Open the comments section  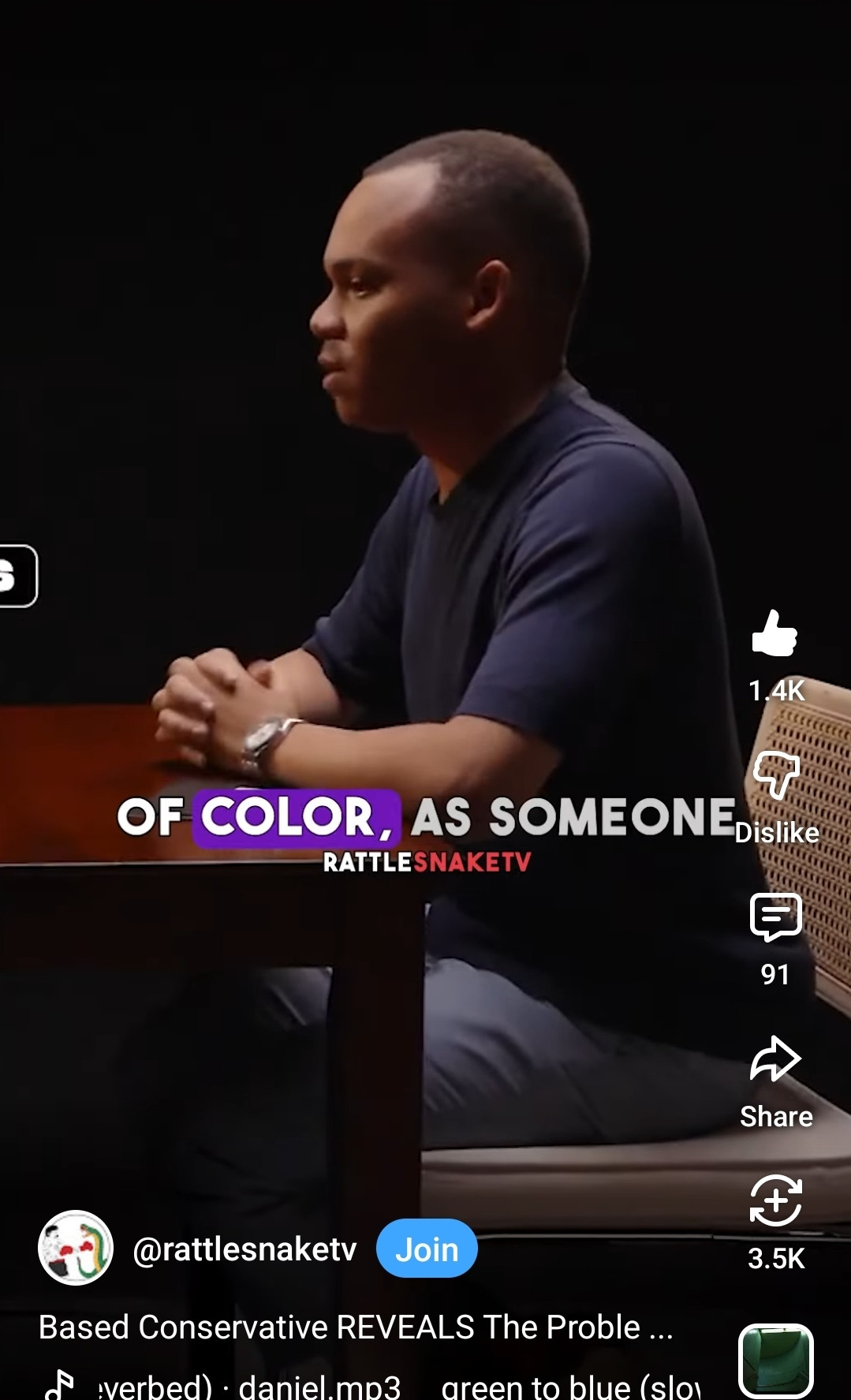[x=775, y=918]
